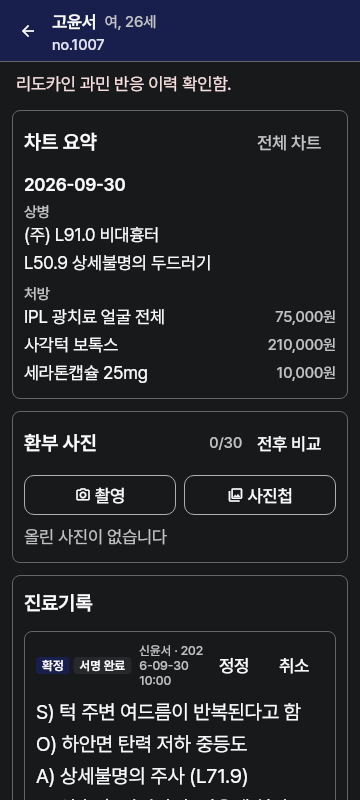The width and height of the screenshot is (360, 800).
Task: Open 전체 차트 in chart summary
Action: click(289, 143)
